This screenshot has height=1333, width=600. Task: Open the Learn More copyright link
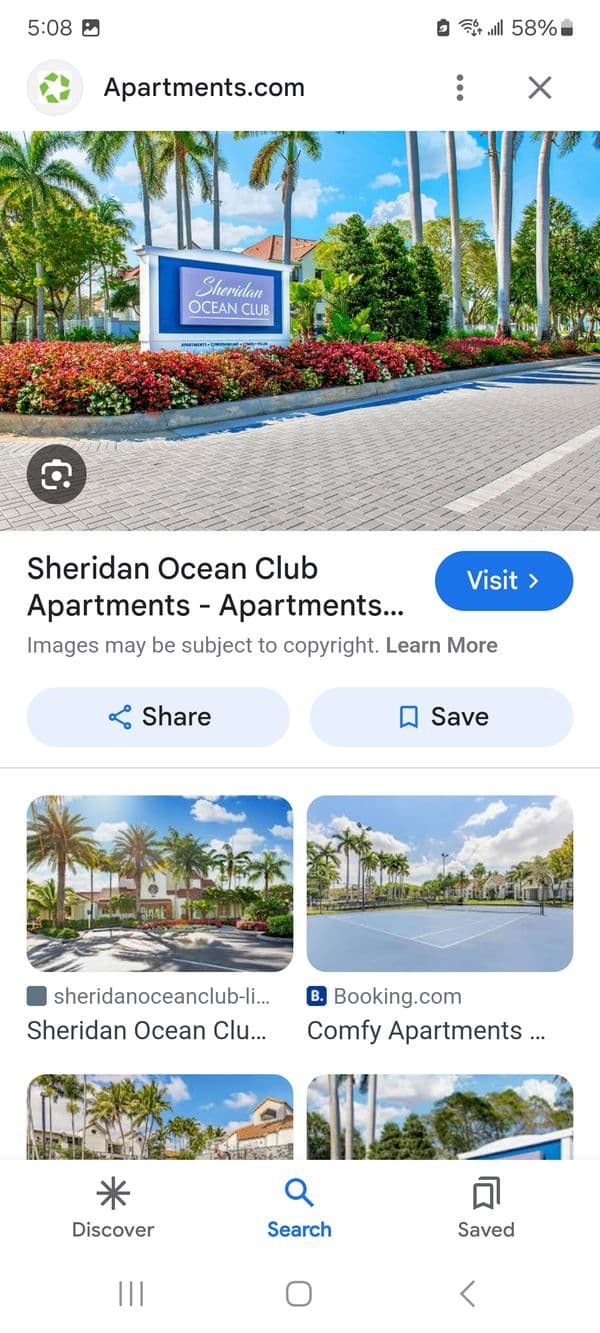point(441,645)
